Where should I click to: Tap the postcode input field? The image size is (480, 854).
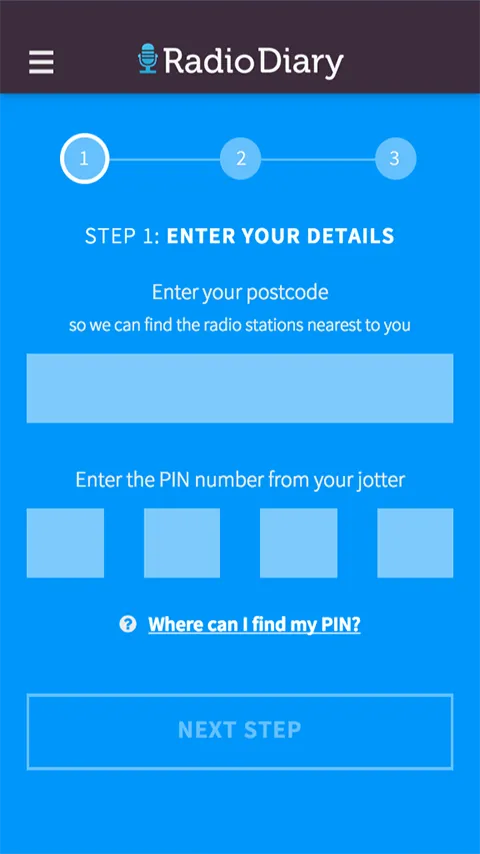(x=240, y=388)
